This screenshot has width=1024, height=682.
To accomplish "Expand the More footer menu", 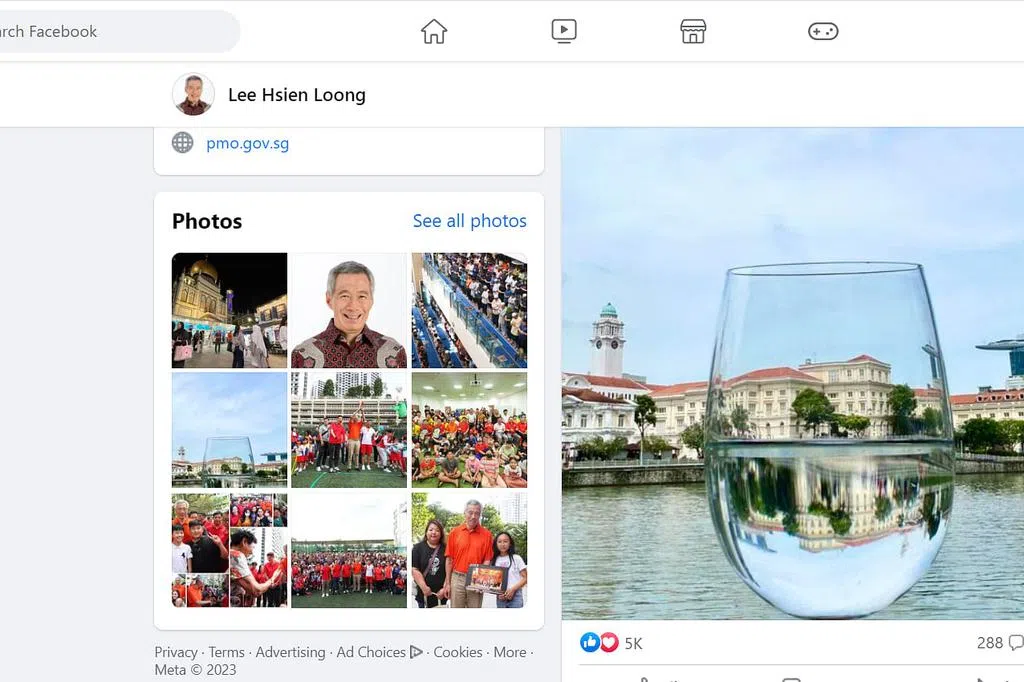I will click(x=509, y=652).
